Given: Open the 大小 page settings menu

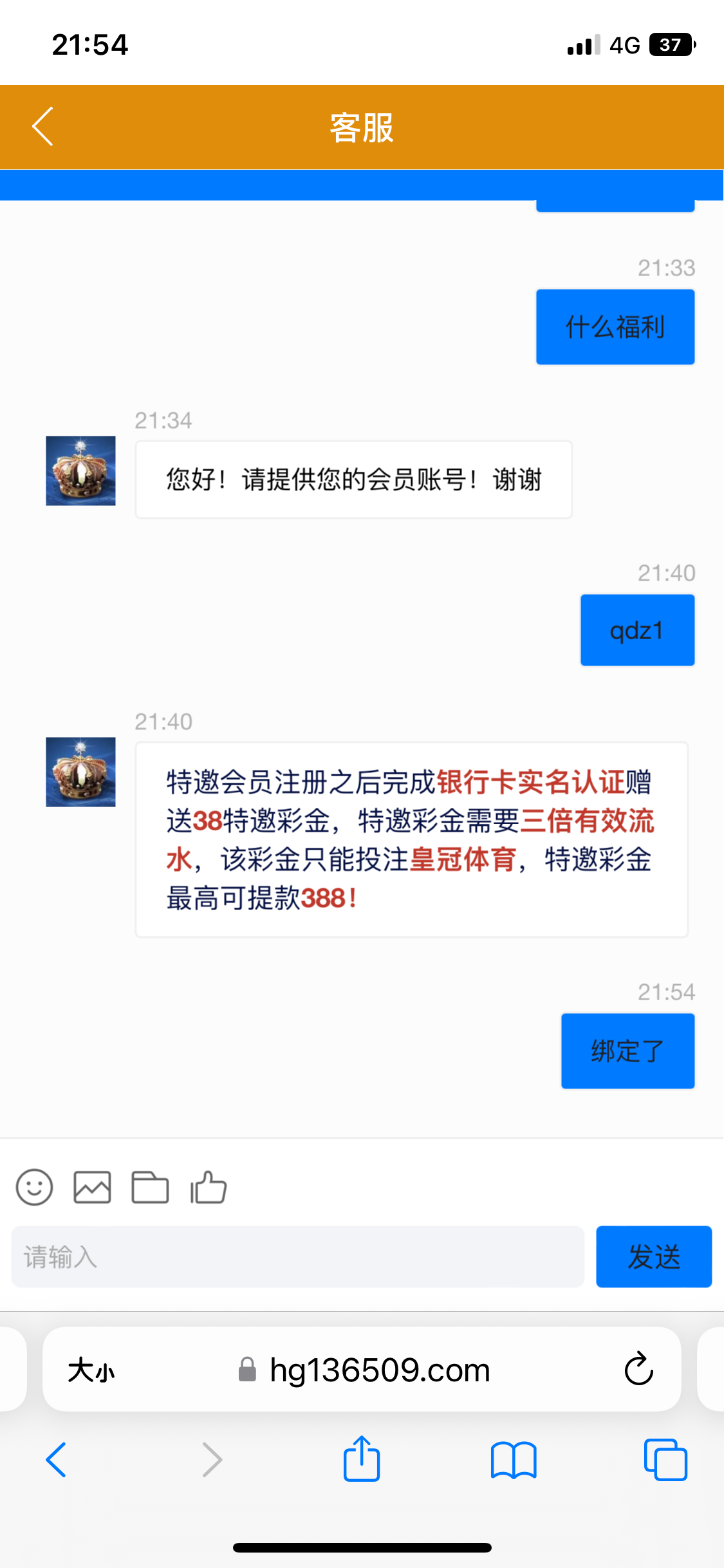Looking at the screenshot, I should click(x=91, y=1370).
